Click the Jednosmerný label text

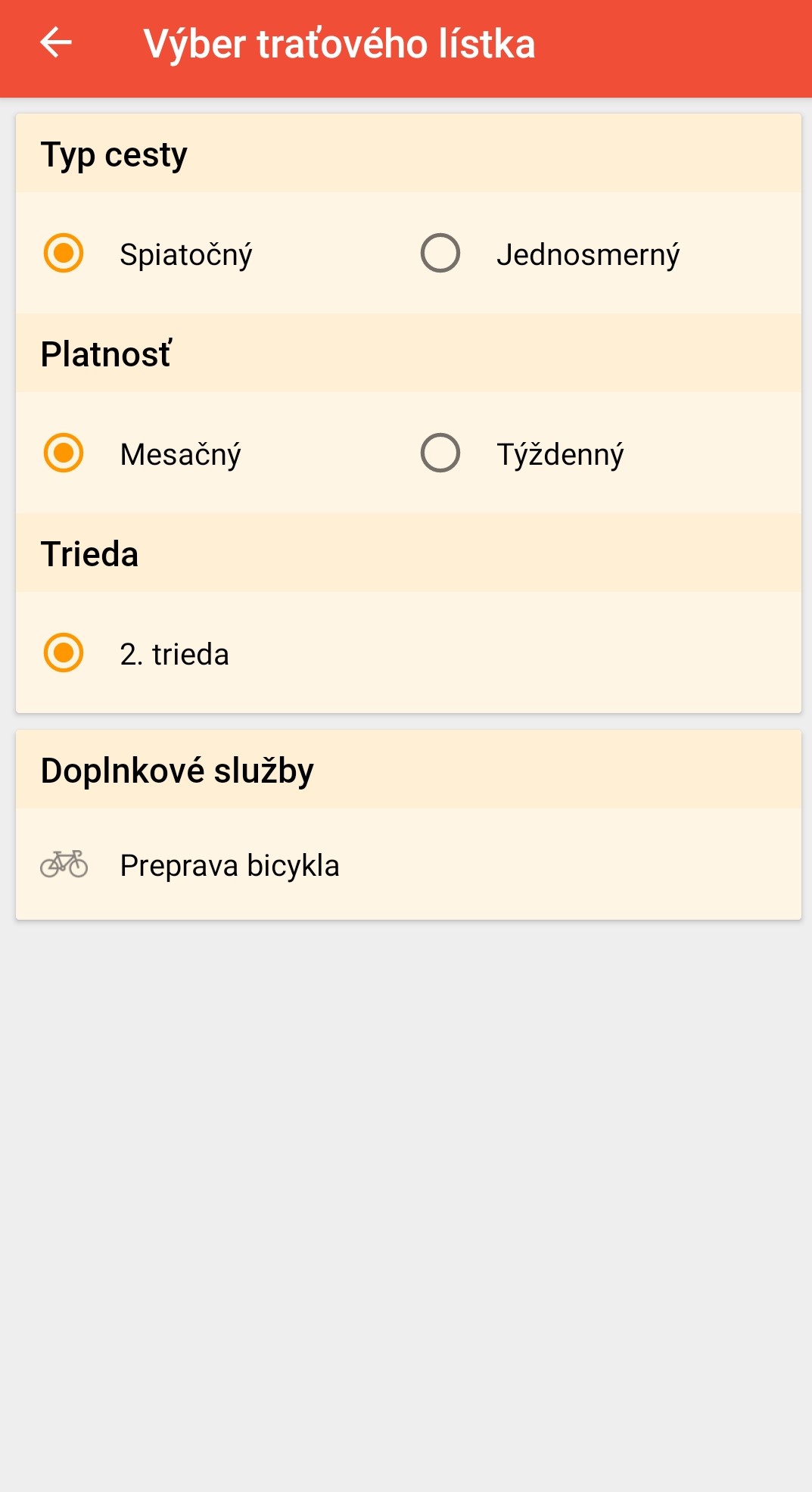(589, 254)
